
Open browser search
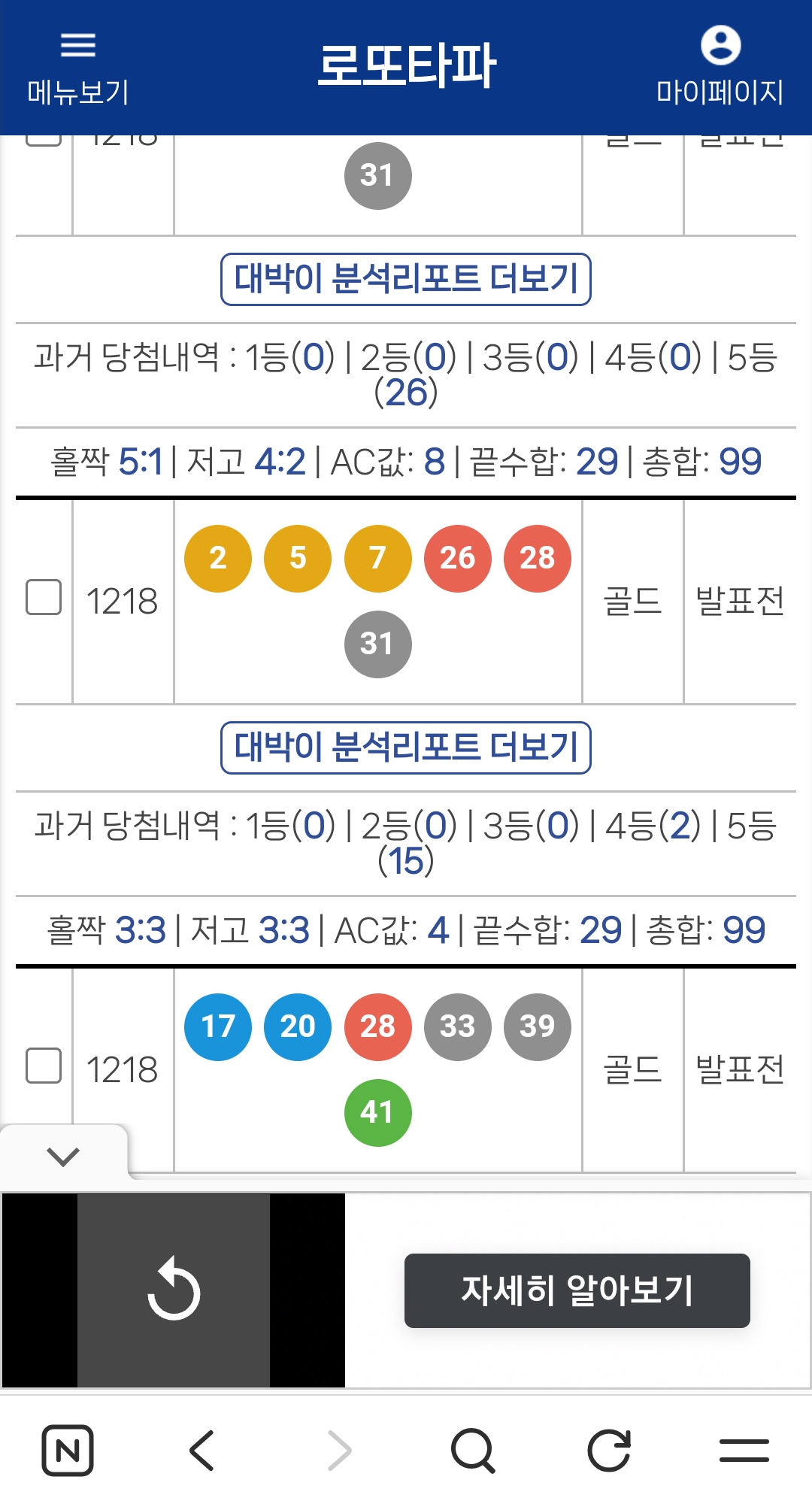[473, 1450]
